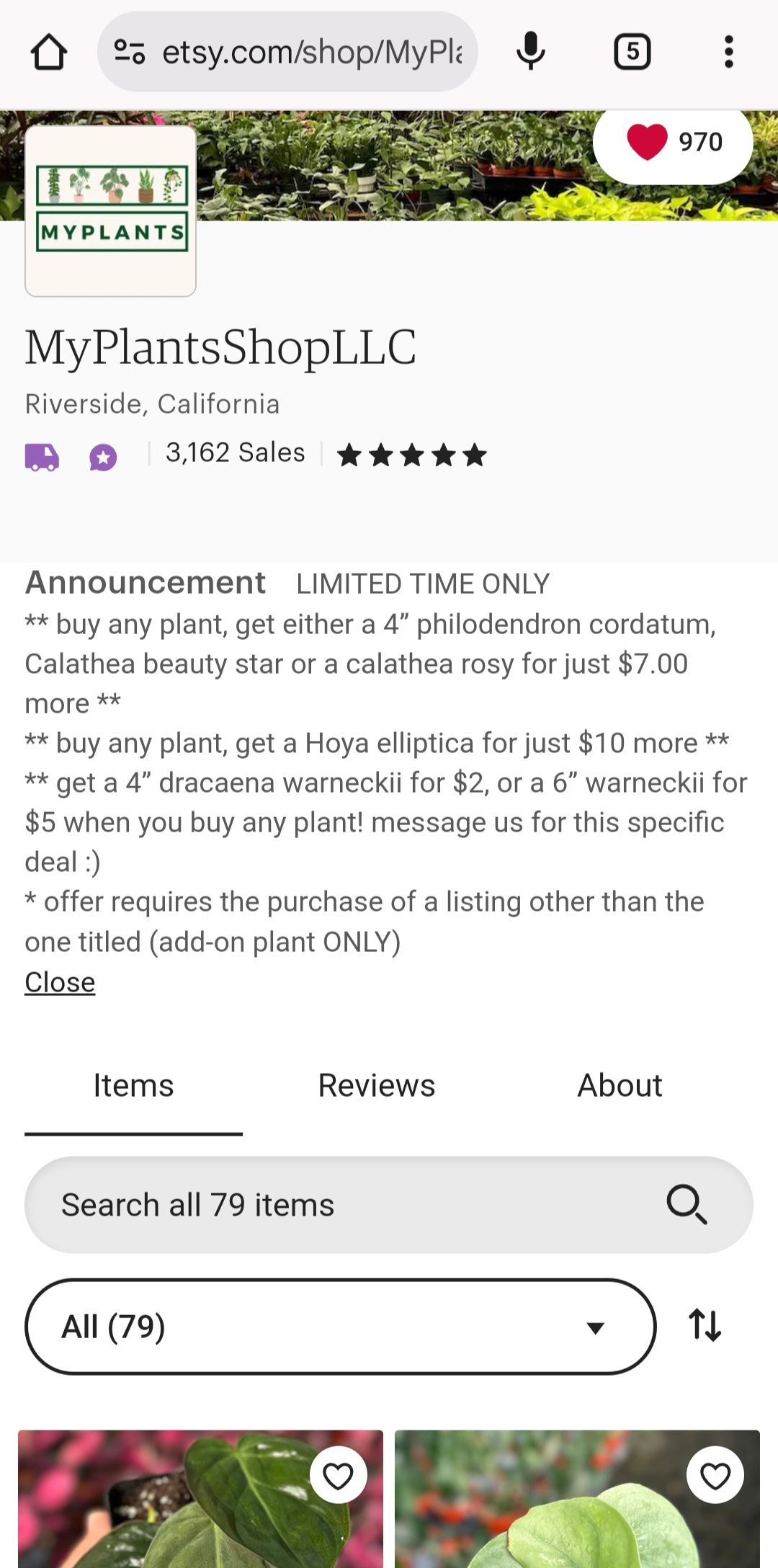Favorite the light green plant listing

tap(715, 1476)
